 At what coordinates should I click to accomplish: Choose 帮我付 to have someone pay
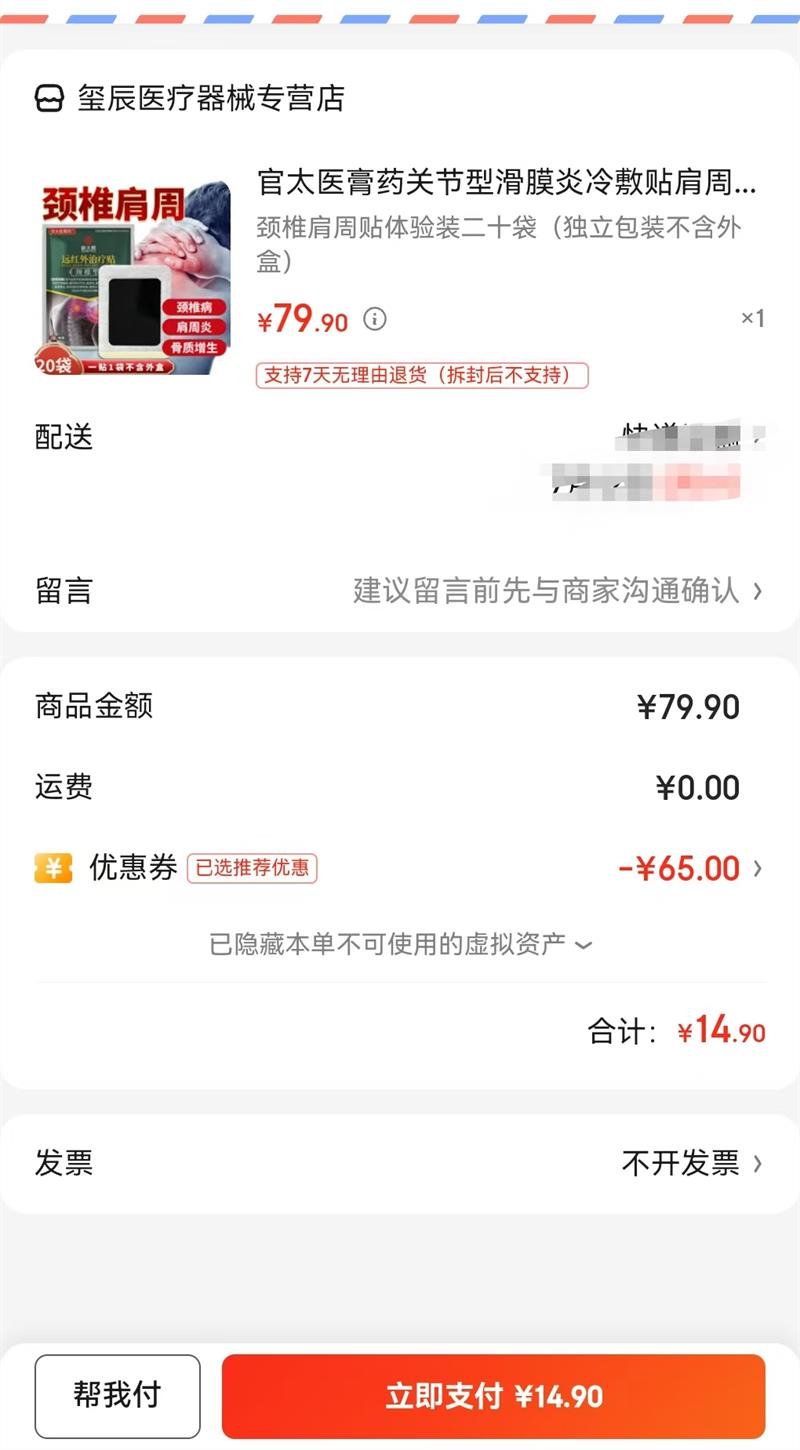coord(117,1395)
